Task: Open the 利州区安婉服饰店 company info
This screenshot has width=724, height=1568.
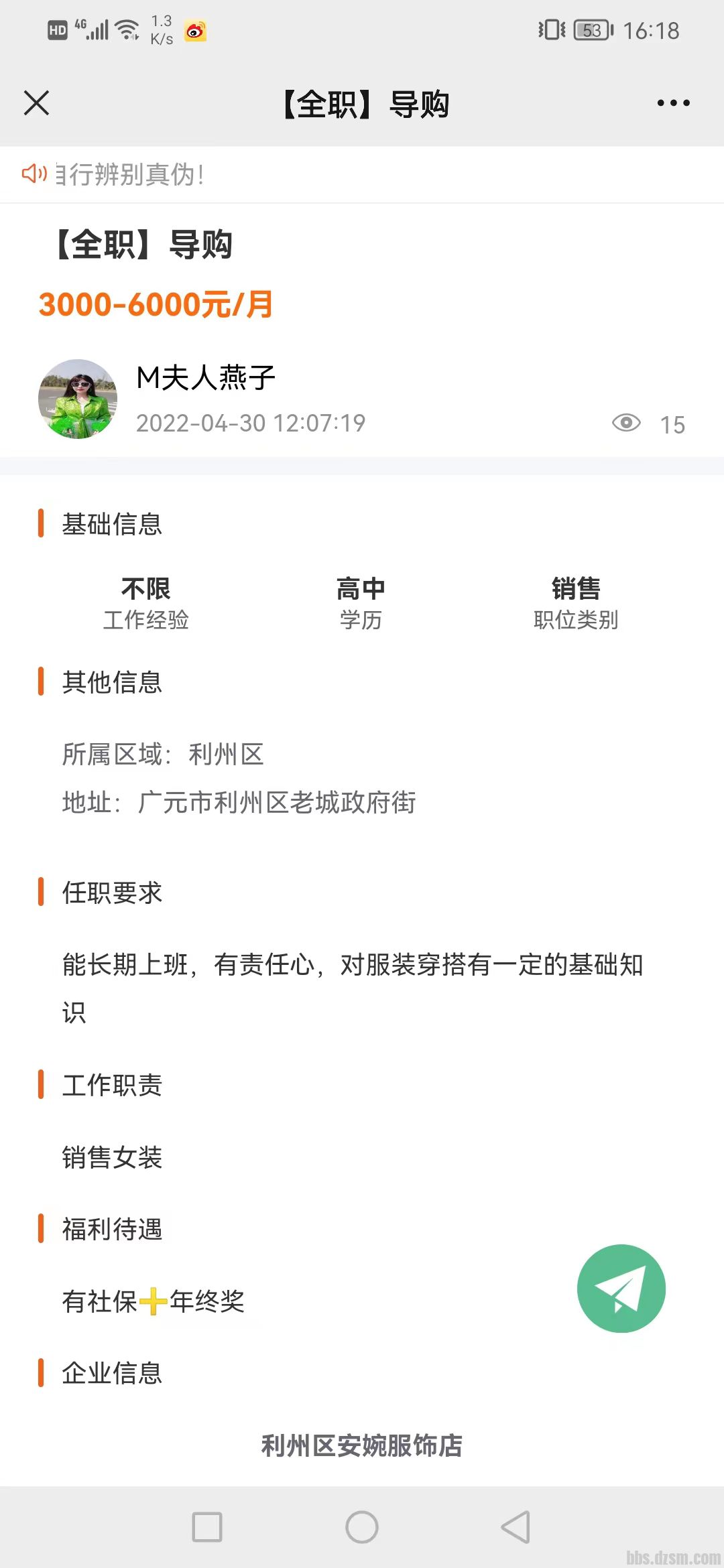Action: click(x=362, y=1445)
